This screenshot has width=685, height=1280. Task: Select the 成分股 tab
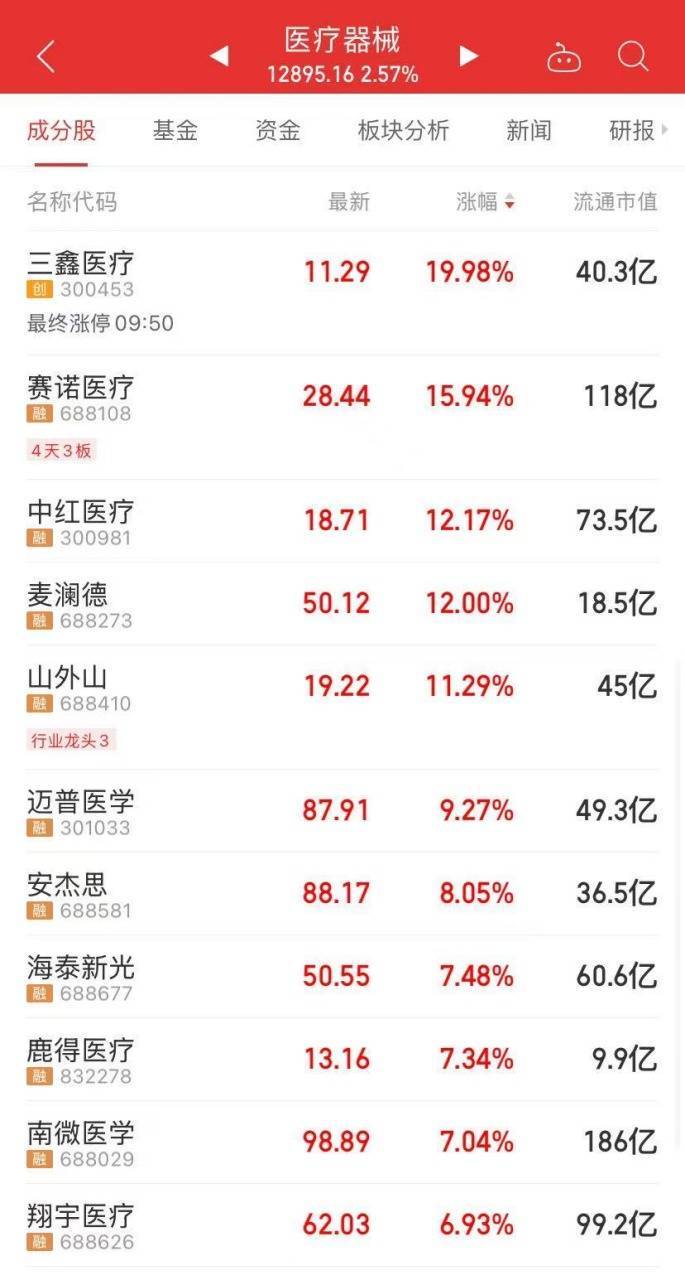tap(61, 130)
